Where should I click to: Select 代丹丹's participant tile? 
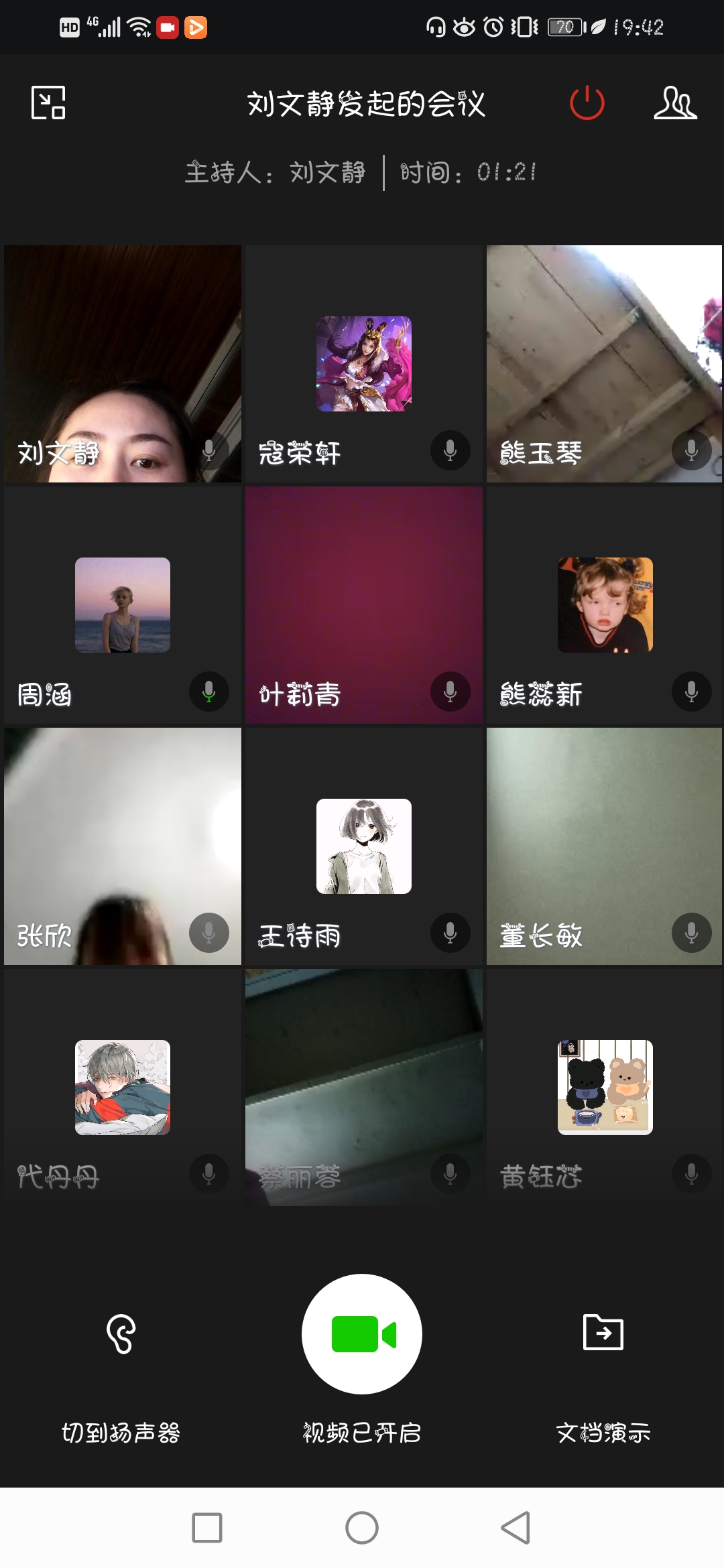123,1087
